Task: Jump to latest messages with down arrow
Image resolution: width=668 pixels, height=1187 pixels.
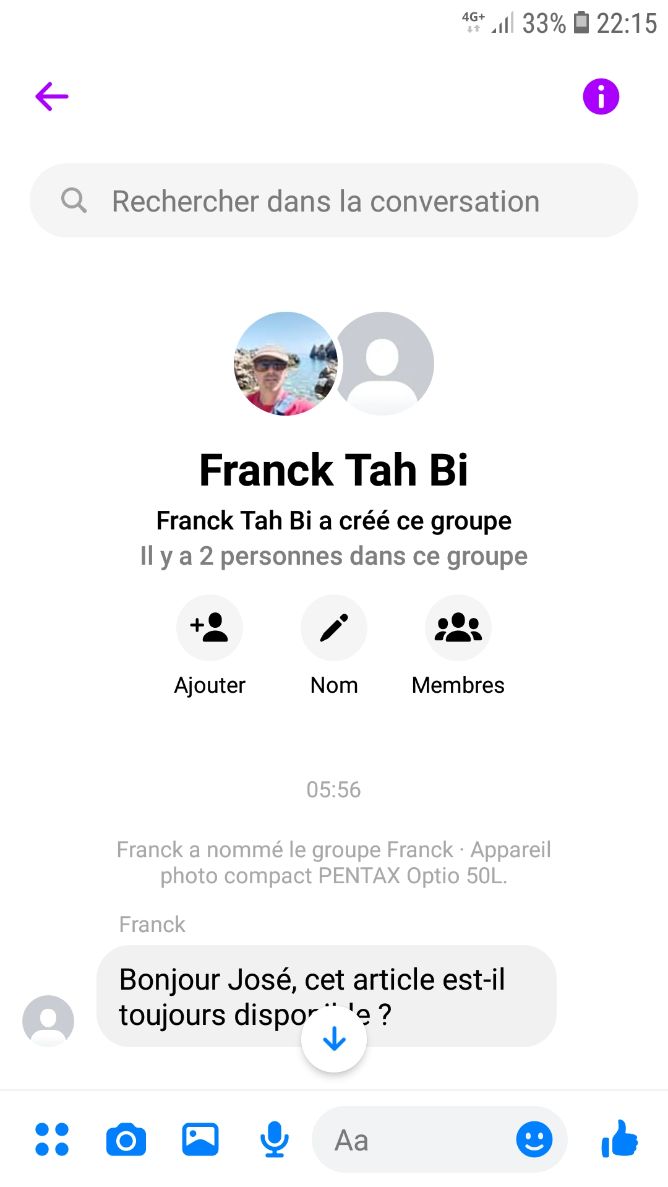Action: tap(334, 1040)
